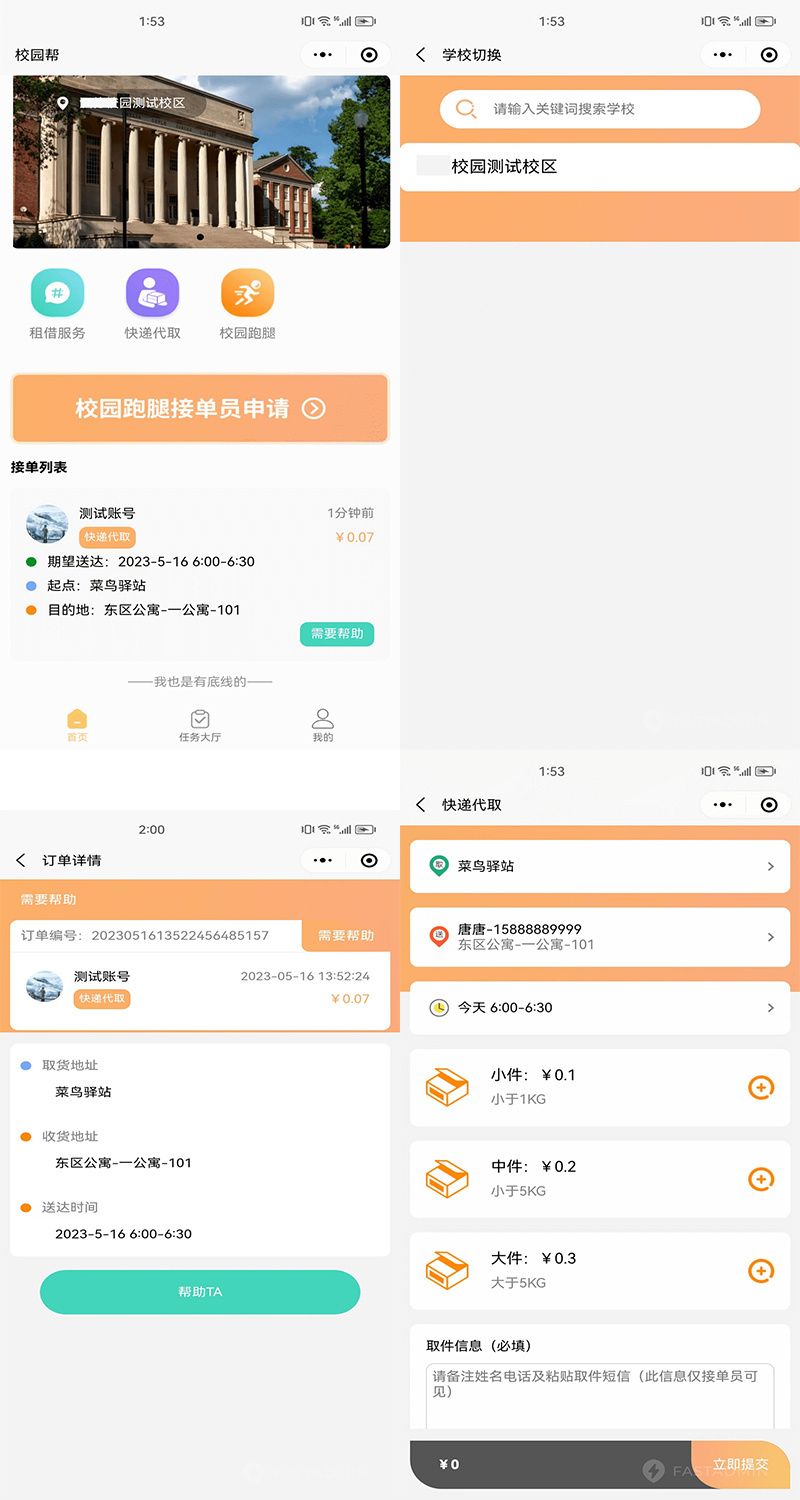Open the 菜鸟驿站 pickup point selector

pyautogui.click(x=600, y=866)
